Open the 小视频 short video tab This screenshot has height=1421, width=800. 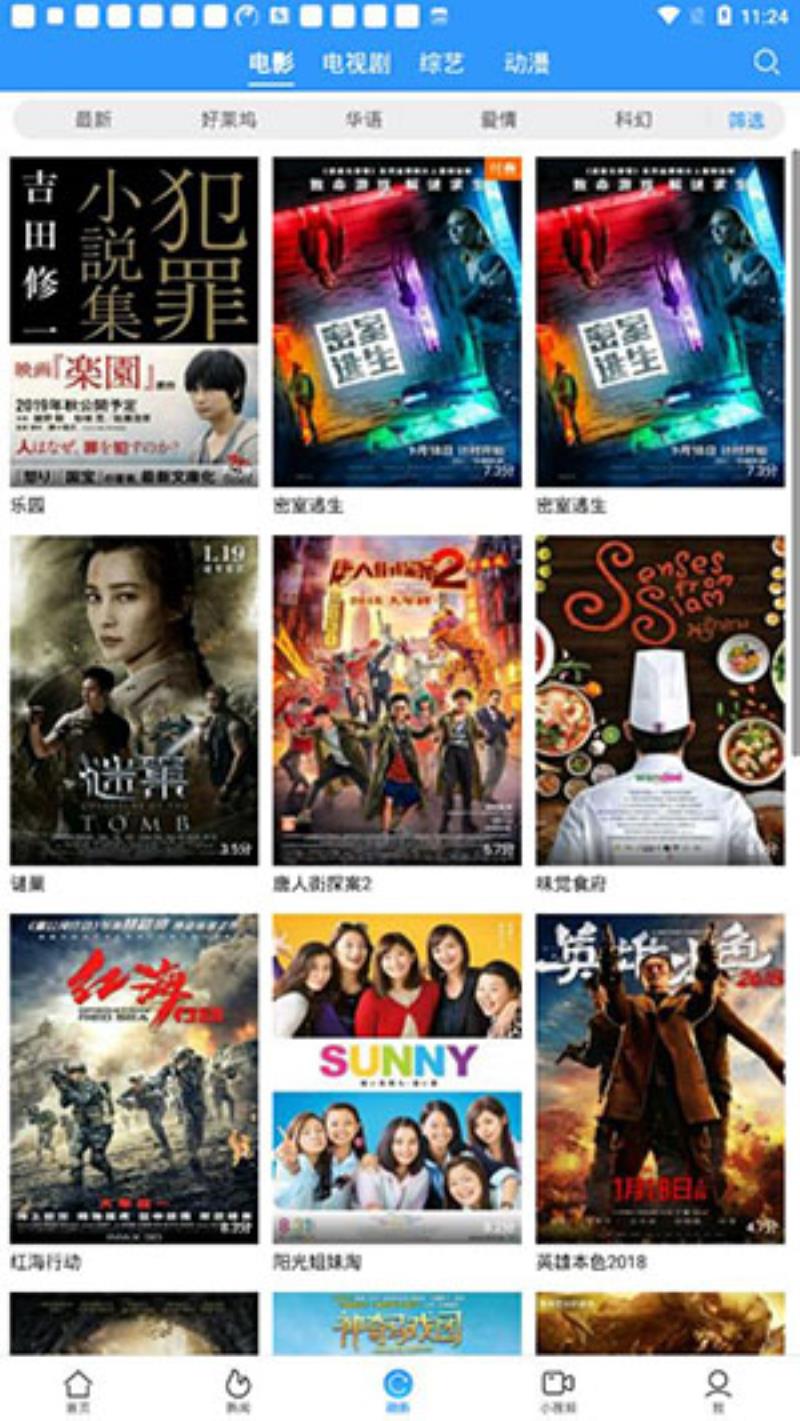(x=558, y=1390)
